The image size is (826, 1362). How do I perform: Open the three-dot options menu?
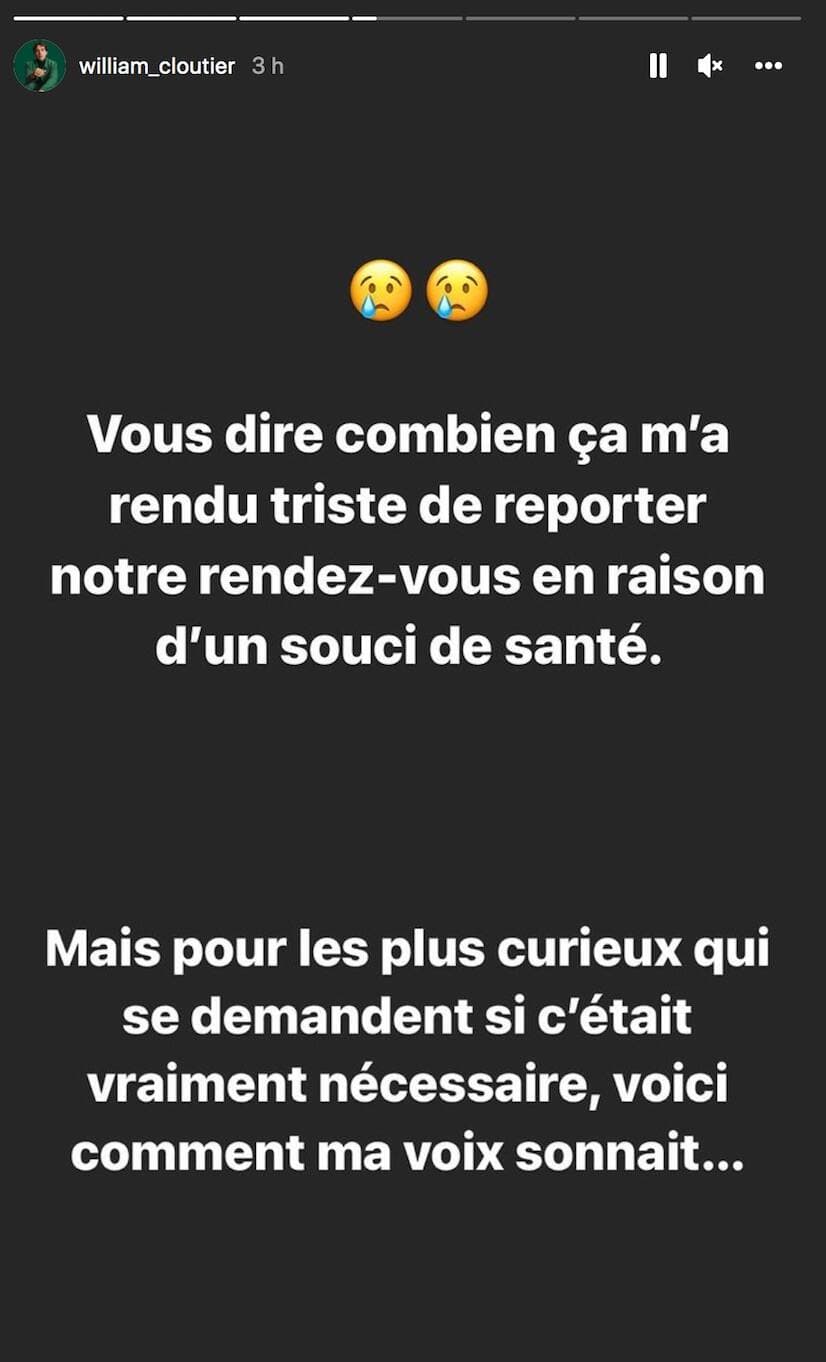768,66
